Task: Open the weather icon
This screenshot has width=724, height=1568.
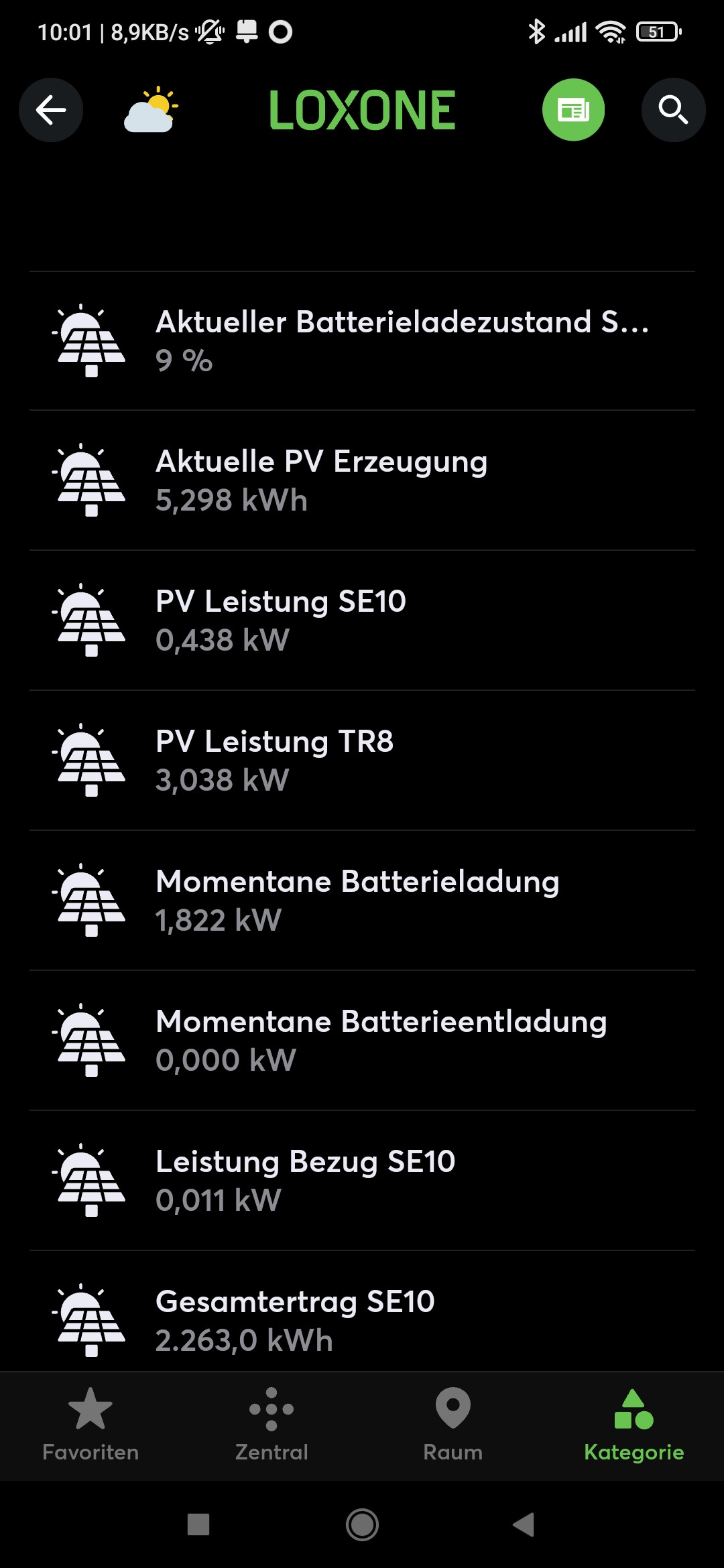Action: pos(151,110)
